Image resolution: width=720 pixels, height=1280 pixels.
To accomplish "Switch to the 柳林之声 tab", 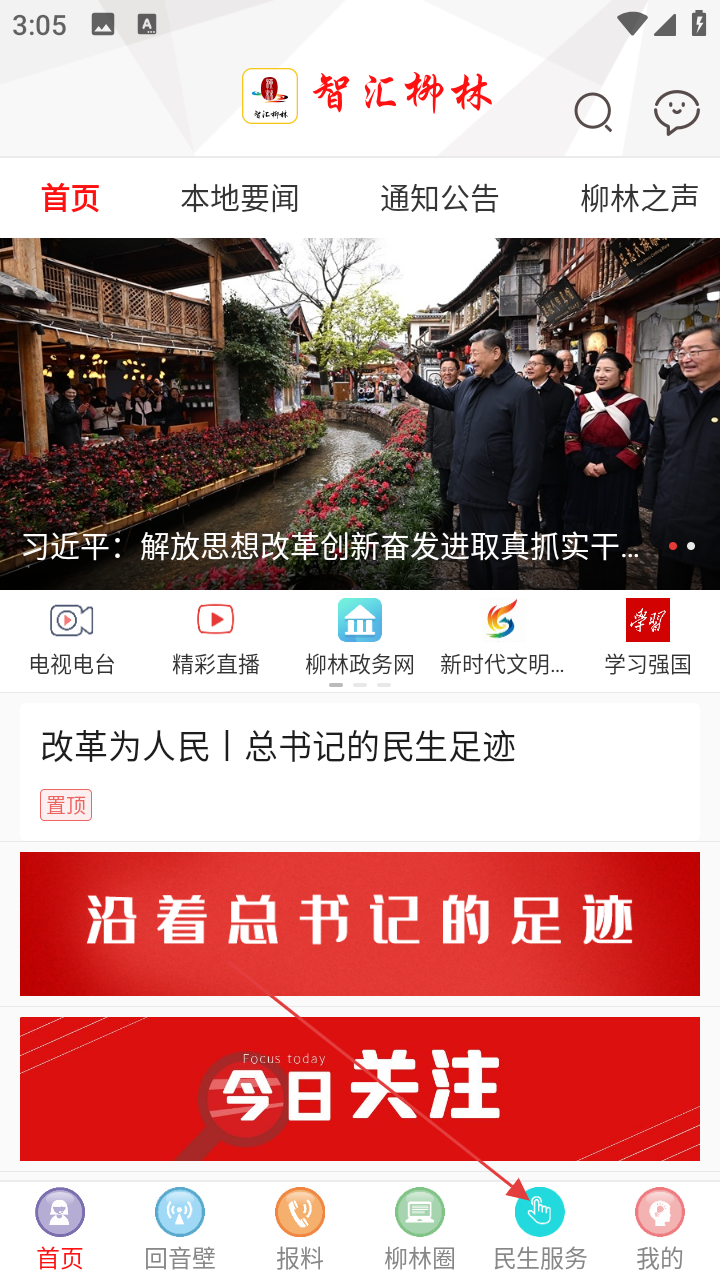I will [x=639, y=199].
